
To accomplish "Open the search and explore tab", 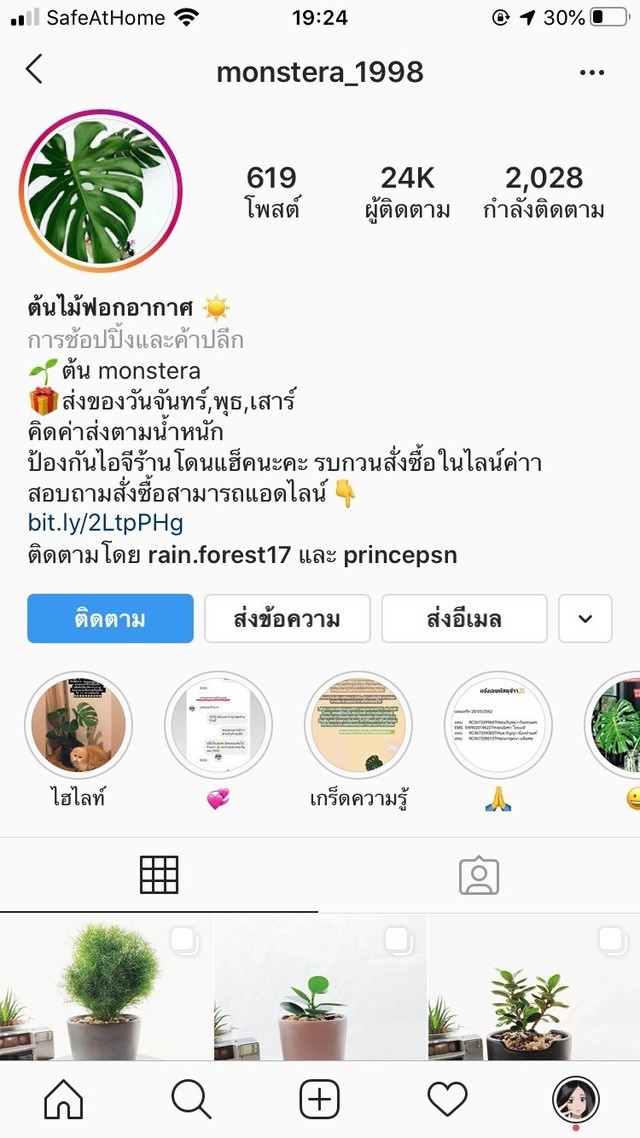I will pyautogui.click(x=191, y=1099).
